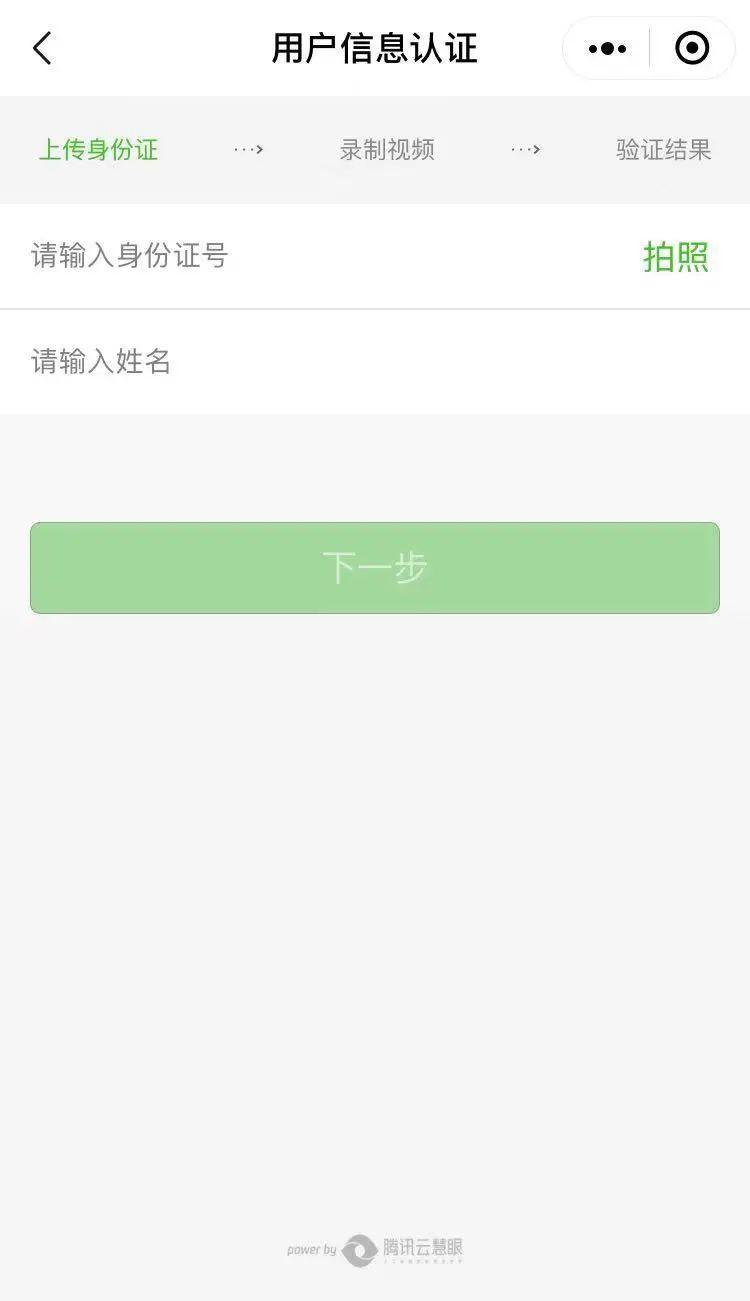Close the mini program with circle icon

coord(692,48)
